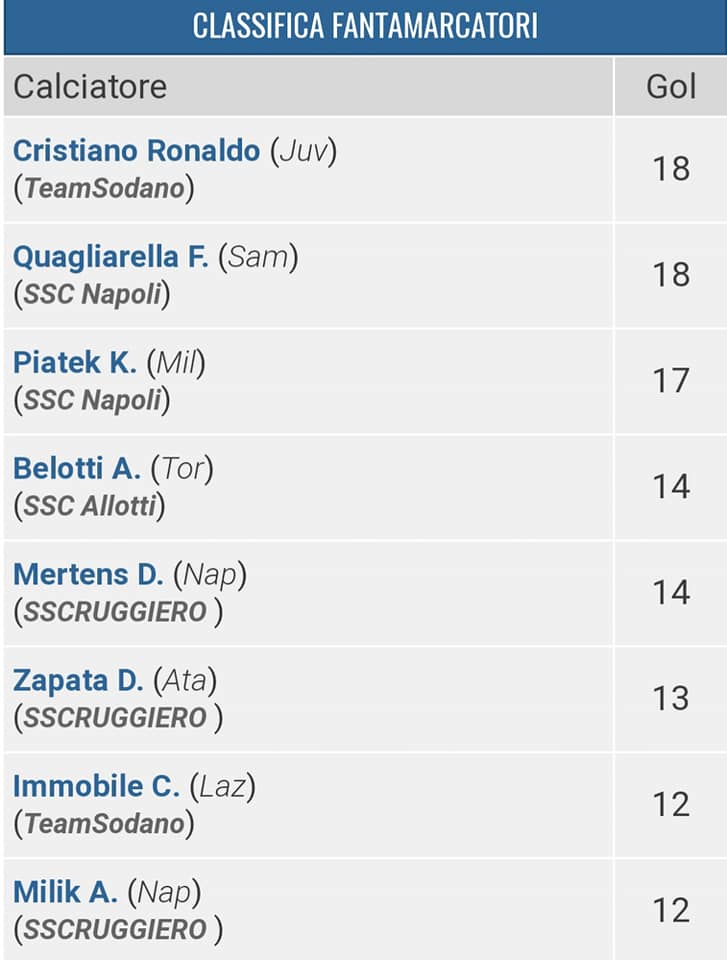Open Quagliarella F. player link
Image resolution: width=727 pixels, height=960 pixels.
pos(110,257)
